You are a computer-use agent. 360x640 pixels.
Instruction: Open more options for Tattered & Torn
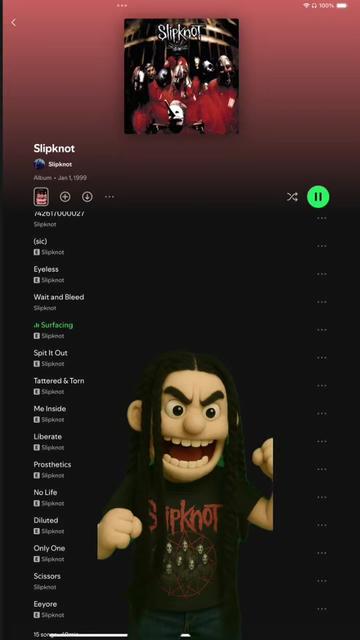pos(322,385)
